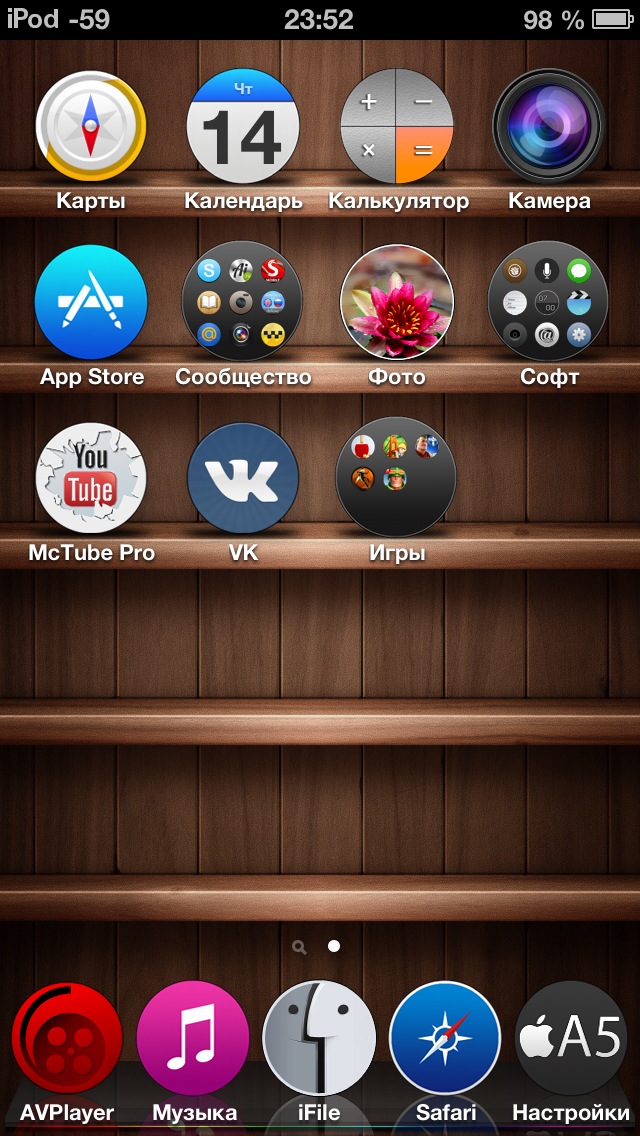Image resolution: width=640 pixels, height=1136 pixels.
Task: Open the Сообщество folder
Action: 243,302
